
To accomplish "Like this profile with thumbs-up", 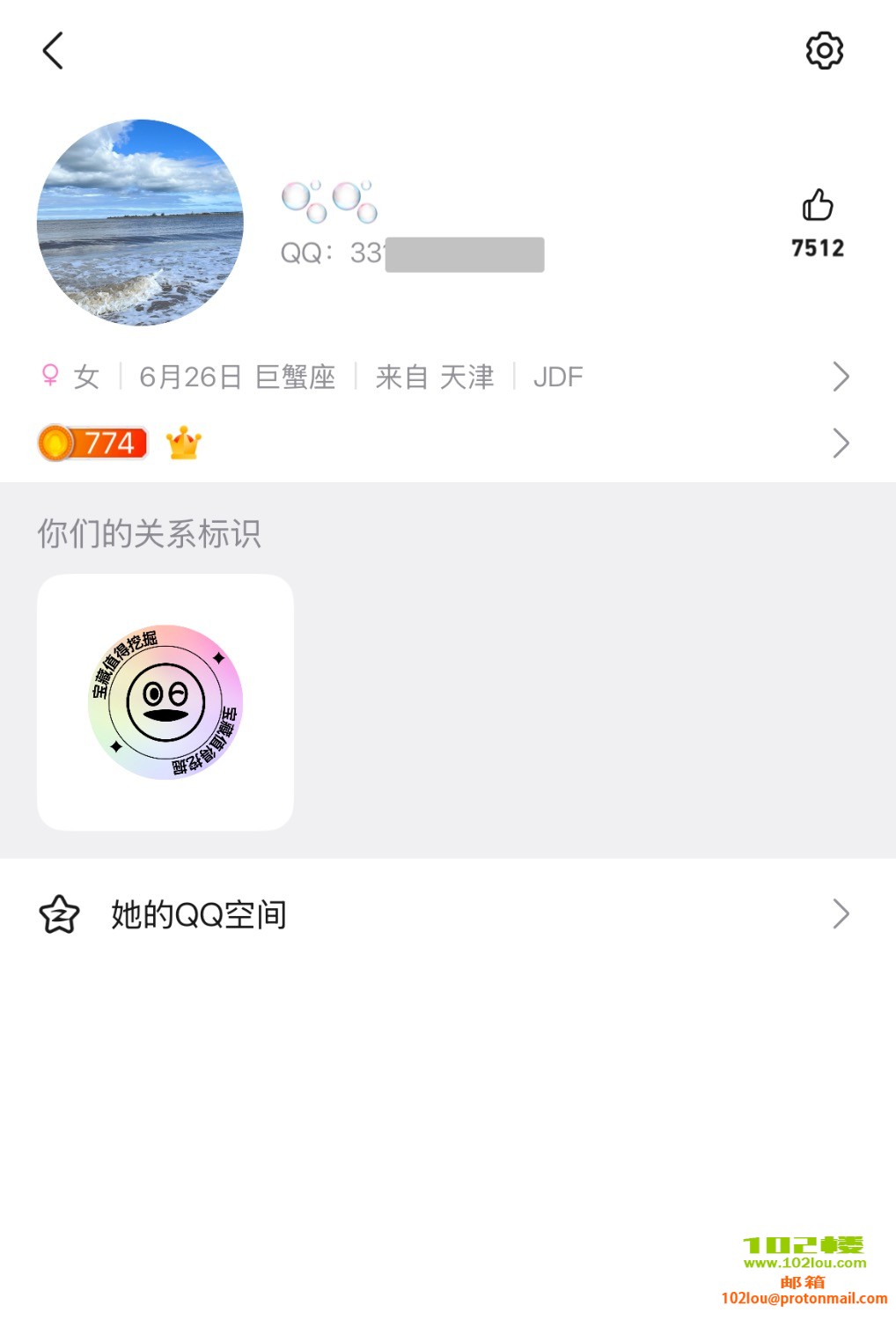I will point(817,207).
